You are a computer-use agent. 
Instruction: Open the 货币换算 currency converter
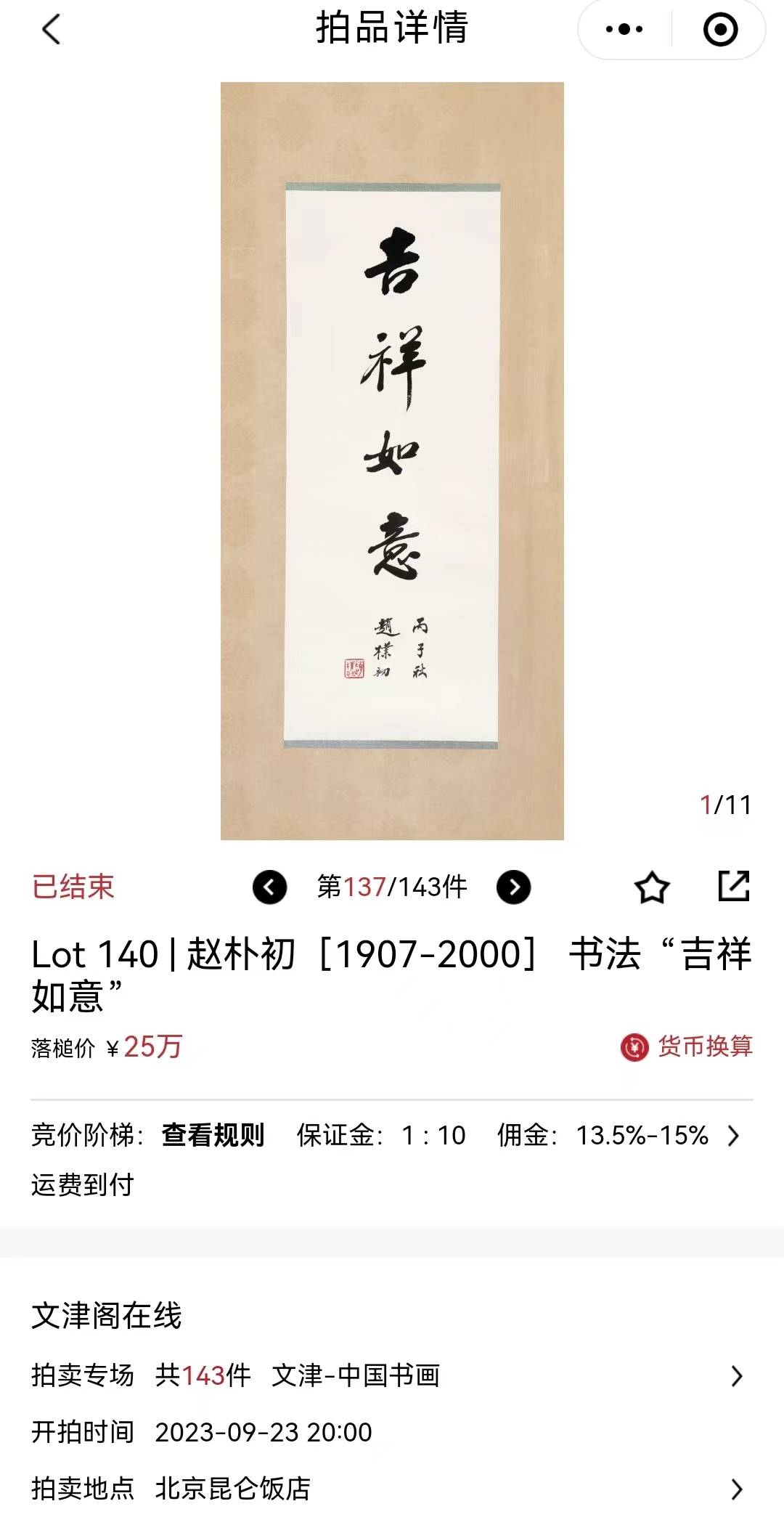tap(686, 1046)
